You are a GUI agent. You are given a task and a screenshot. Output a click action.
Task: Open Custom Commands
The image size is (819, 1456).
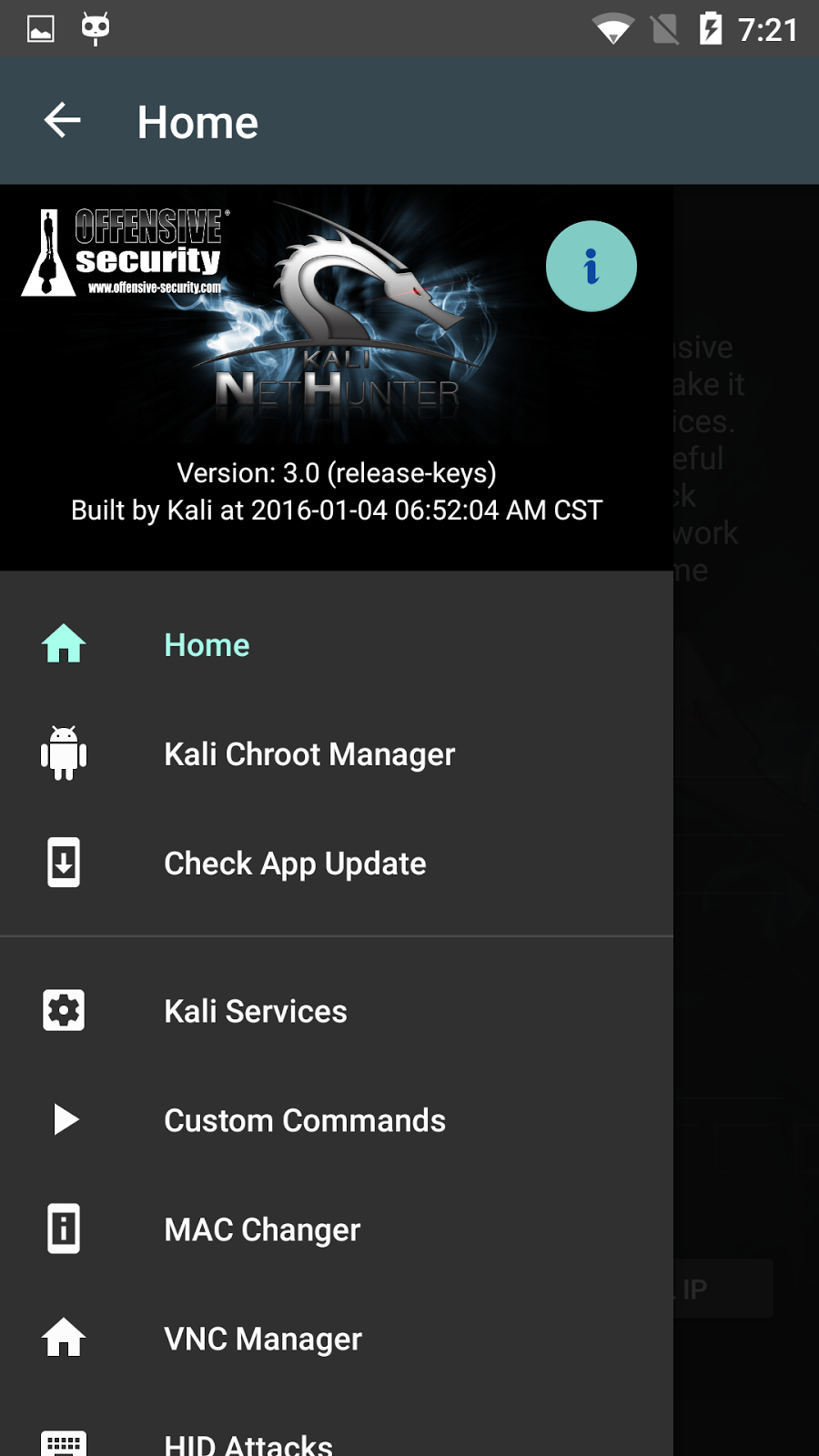click(304, 1120)
